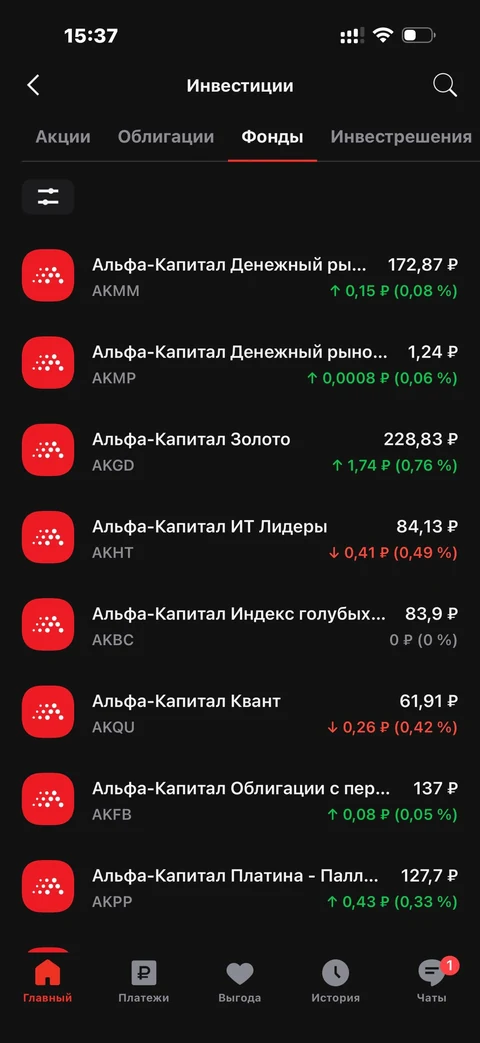
Task: Open the AKBC blue chip index fund
Action: tap(240, 627)
